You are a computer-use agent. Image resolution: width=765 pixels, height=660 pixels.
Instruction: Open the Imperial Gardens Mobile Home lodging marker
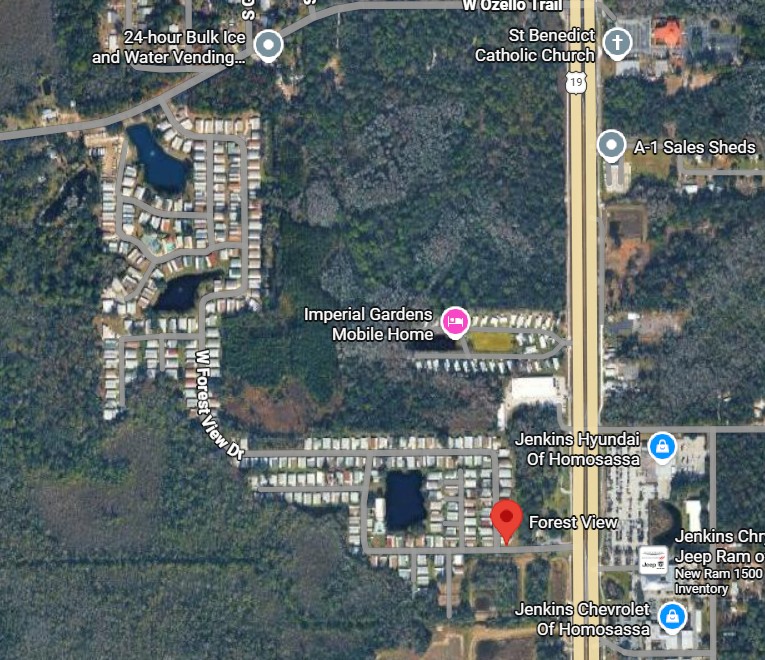455,321
